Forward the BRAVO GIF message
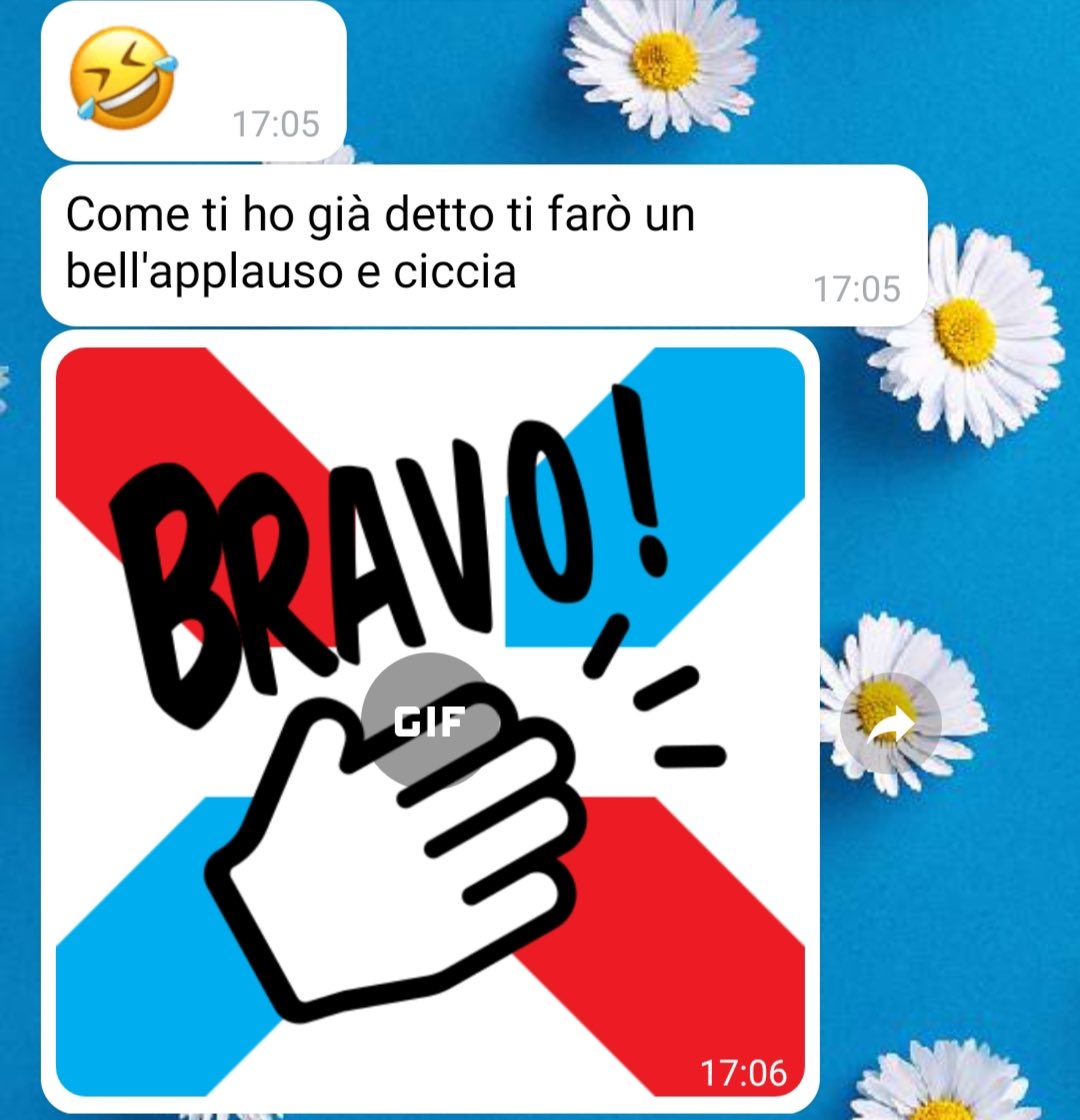The image size is (1080, 1120). (x=890, y=723)
